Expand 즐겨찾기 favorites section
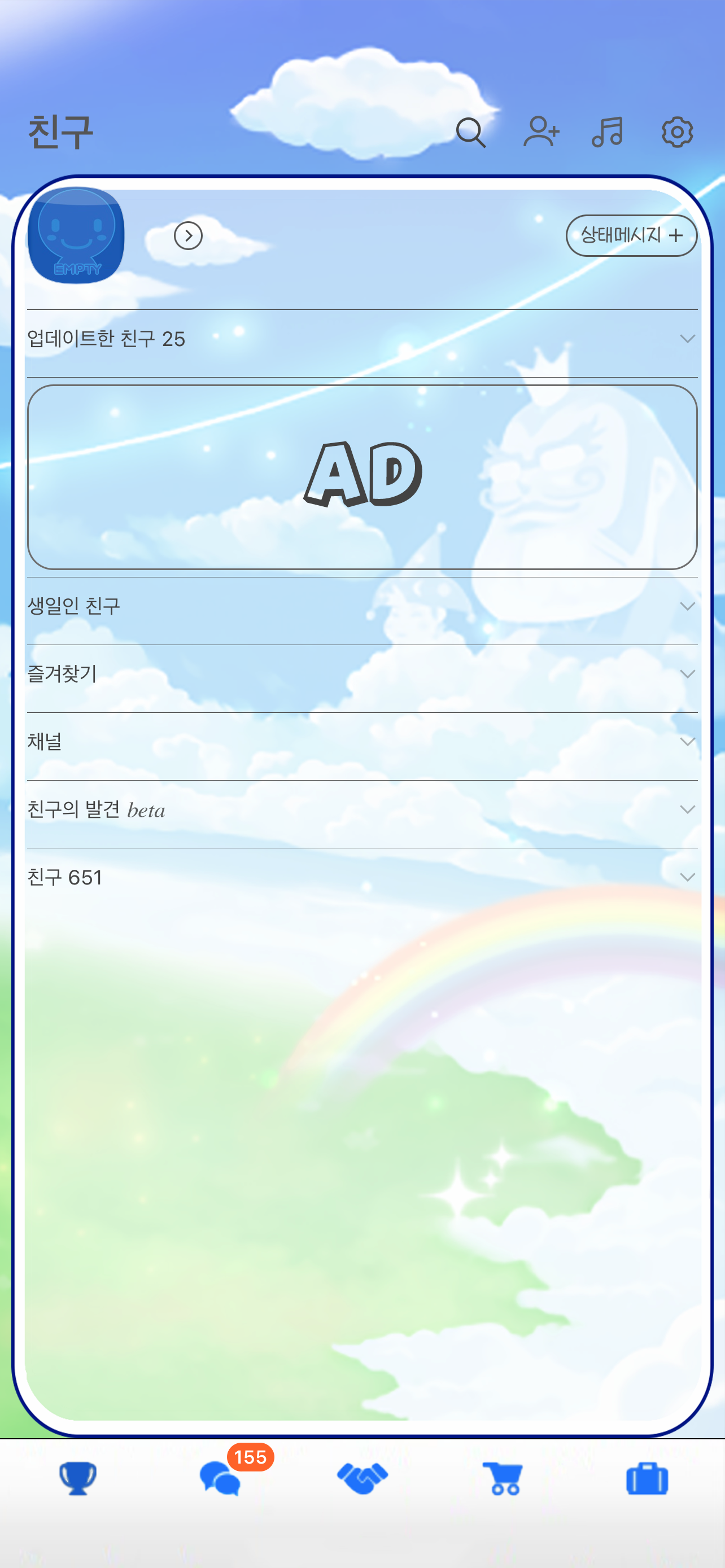This screenshot has height=1568, width=725. click(362, 673)
